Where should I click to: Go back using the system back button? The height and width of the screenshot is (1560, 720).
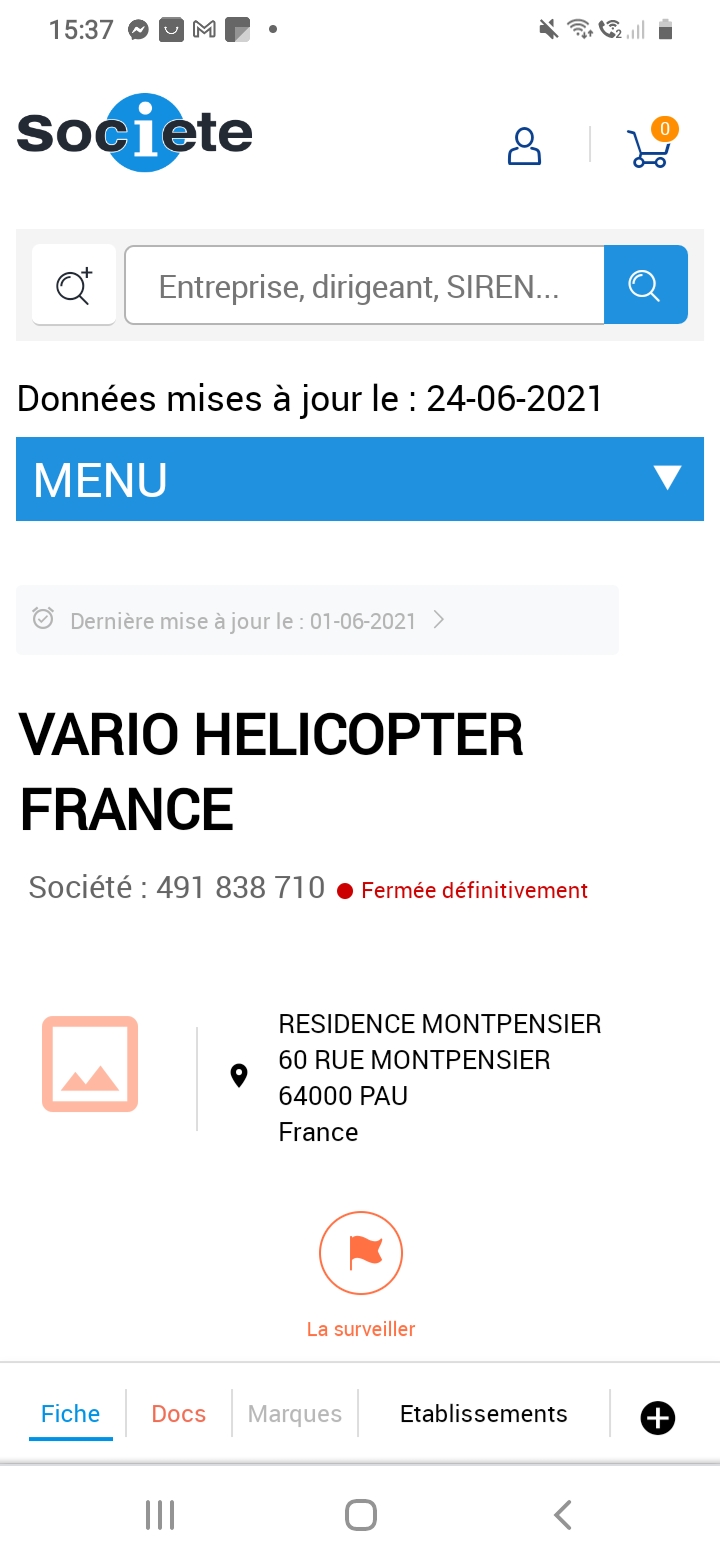(x=563, y=1515)
